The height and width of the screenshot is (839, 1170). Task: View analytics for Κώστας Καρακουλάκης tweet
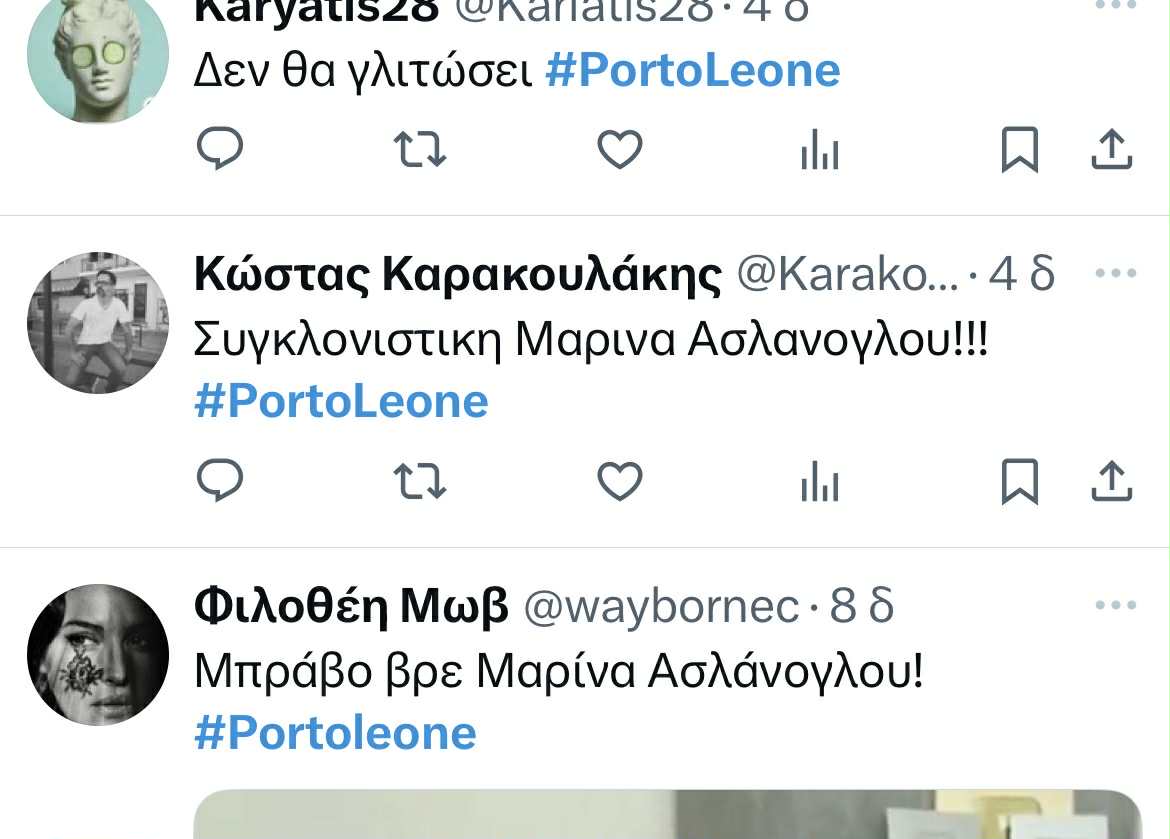[x=819, y=484]
